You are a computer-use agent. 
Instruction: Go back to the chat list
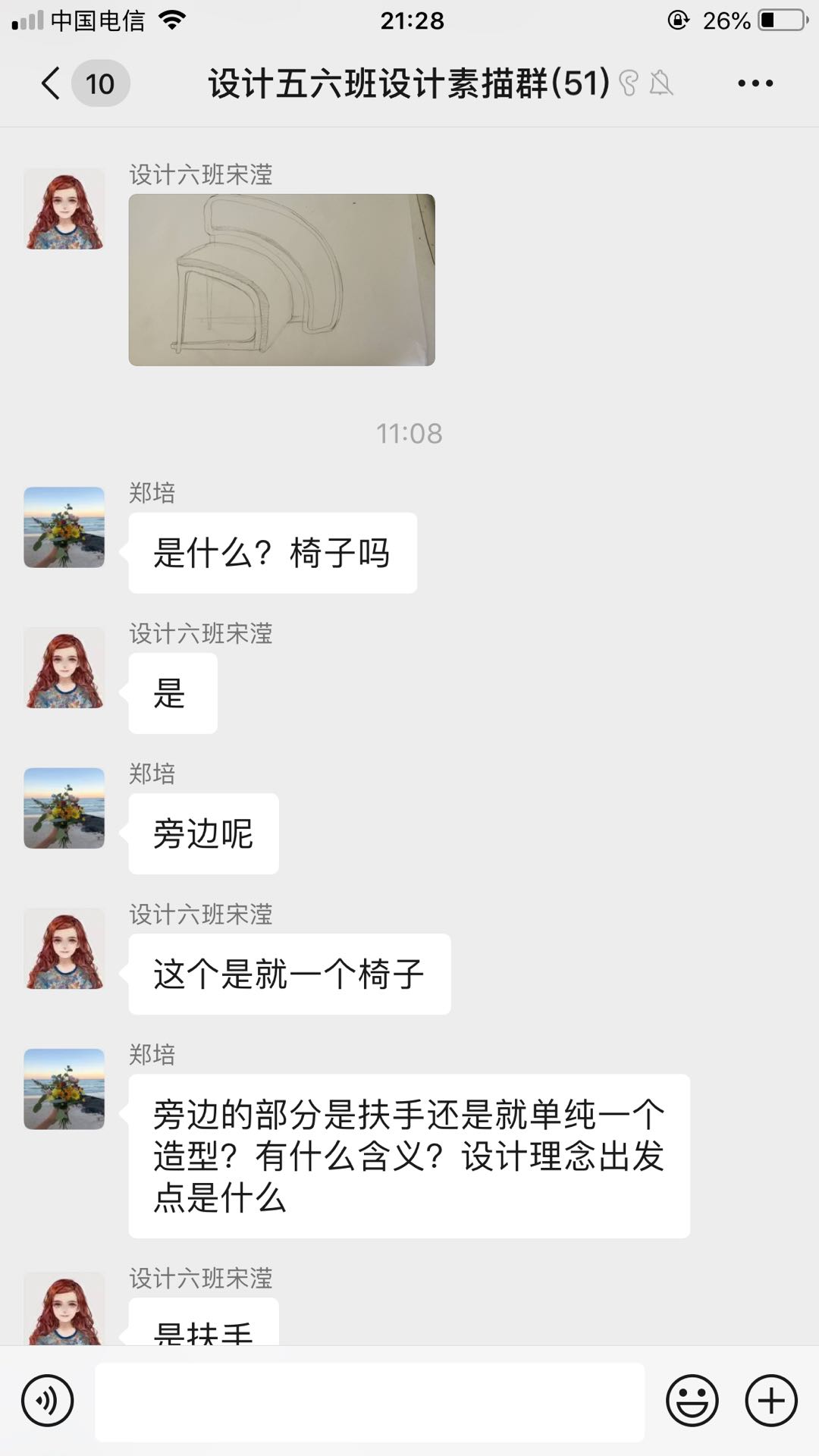click(52, 83)
